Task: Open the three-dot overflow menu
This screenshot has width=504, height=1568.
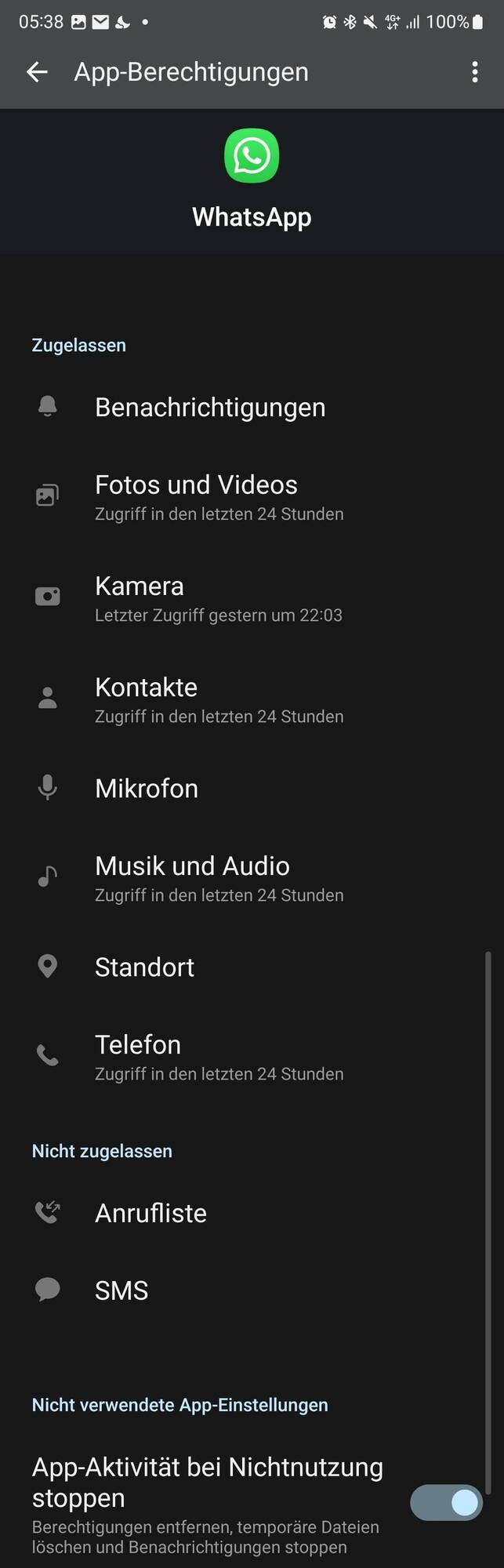Action: [475, 72]
